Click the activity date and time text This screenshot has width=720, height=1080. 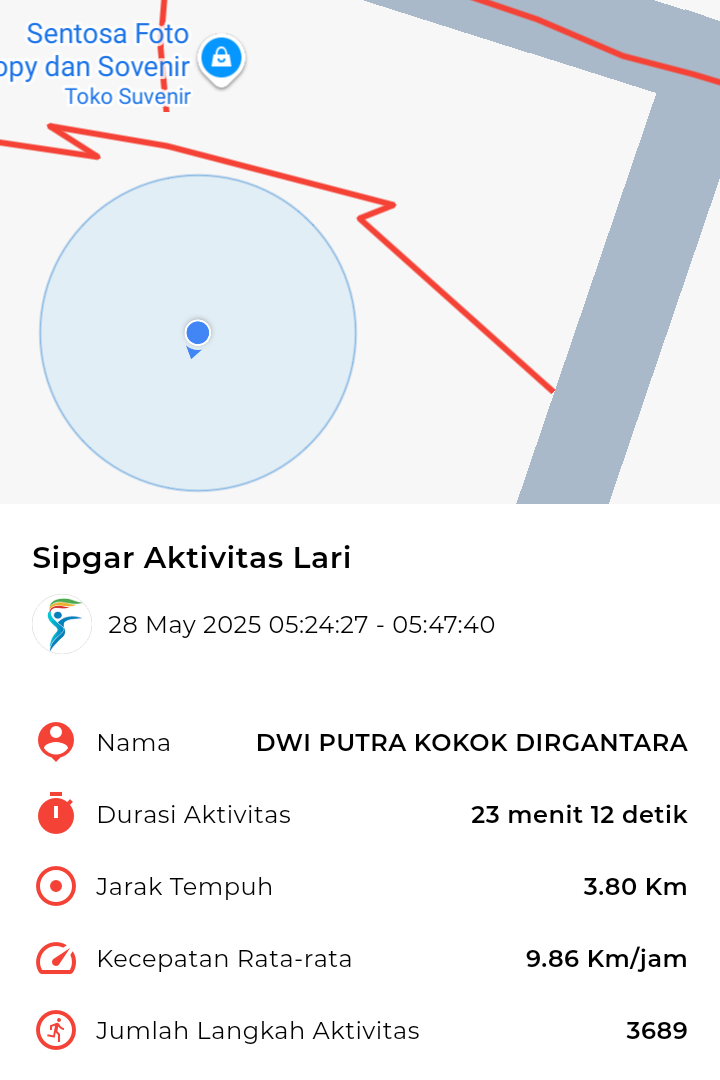click(x=302, y=625)
